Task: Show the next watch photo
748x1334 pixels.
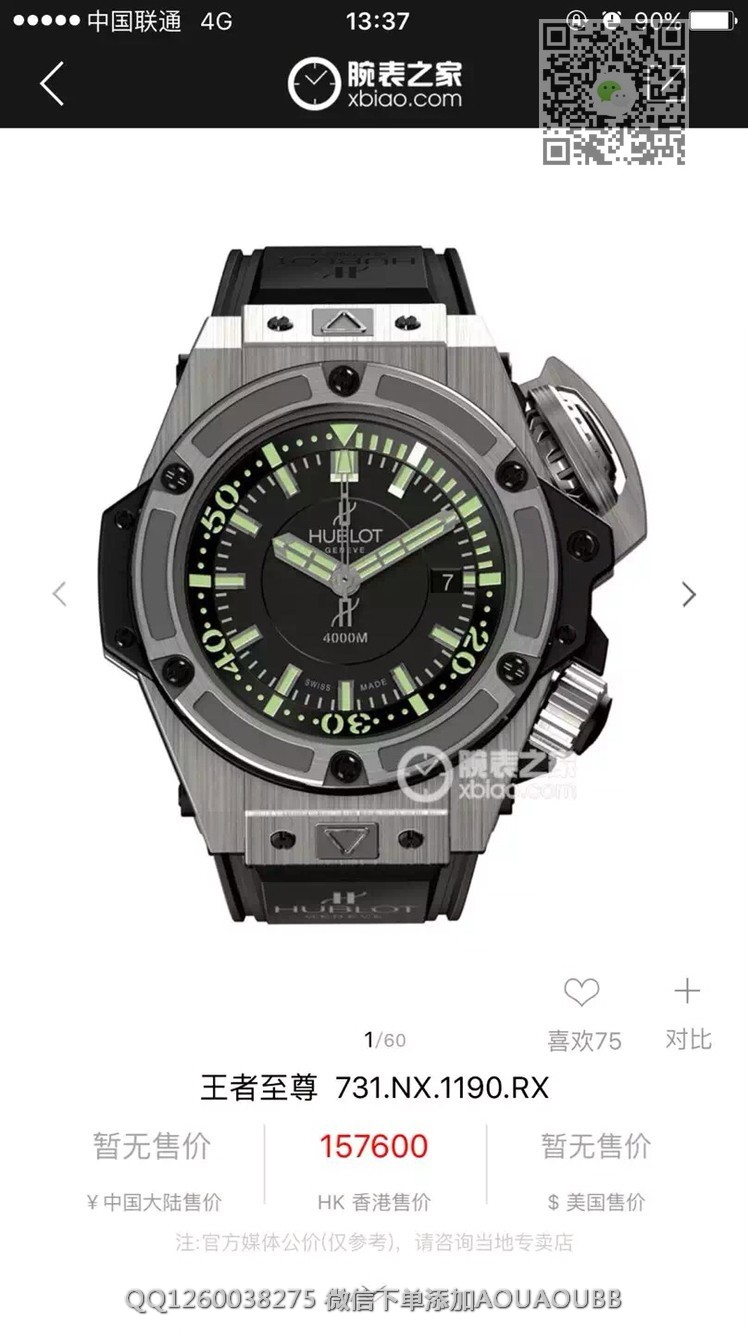Action: [x=688, y=594]
